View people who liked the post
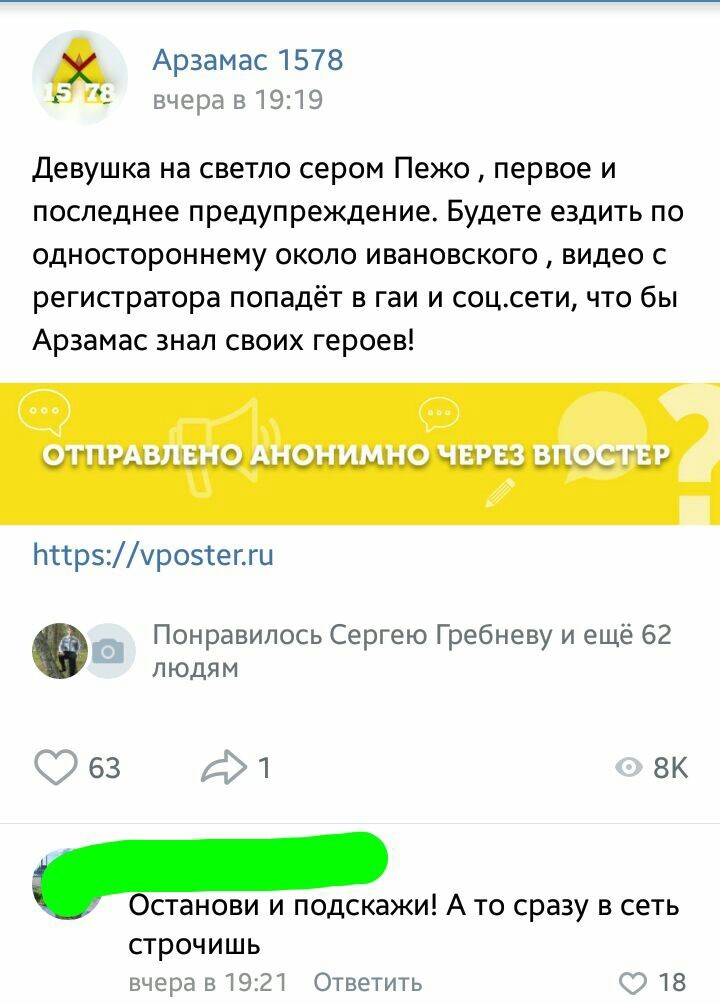The height and width of the screenshot is (1004, 720). click(x=411, y=650)
